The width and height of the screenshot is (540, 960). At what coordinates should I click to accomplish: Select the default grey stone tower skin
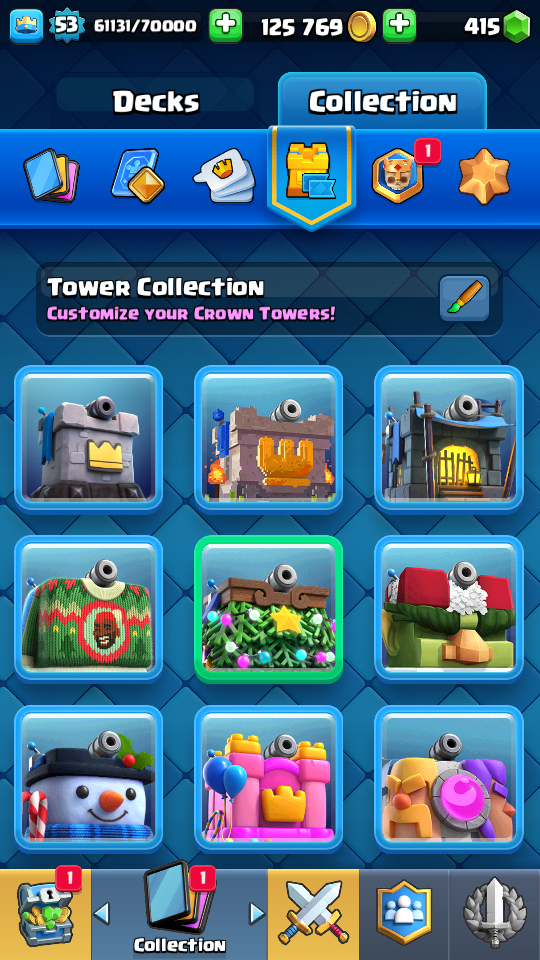point(89,439)
